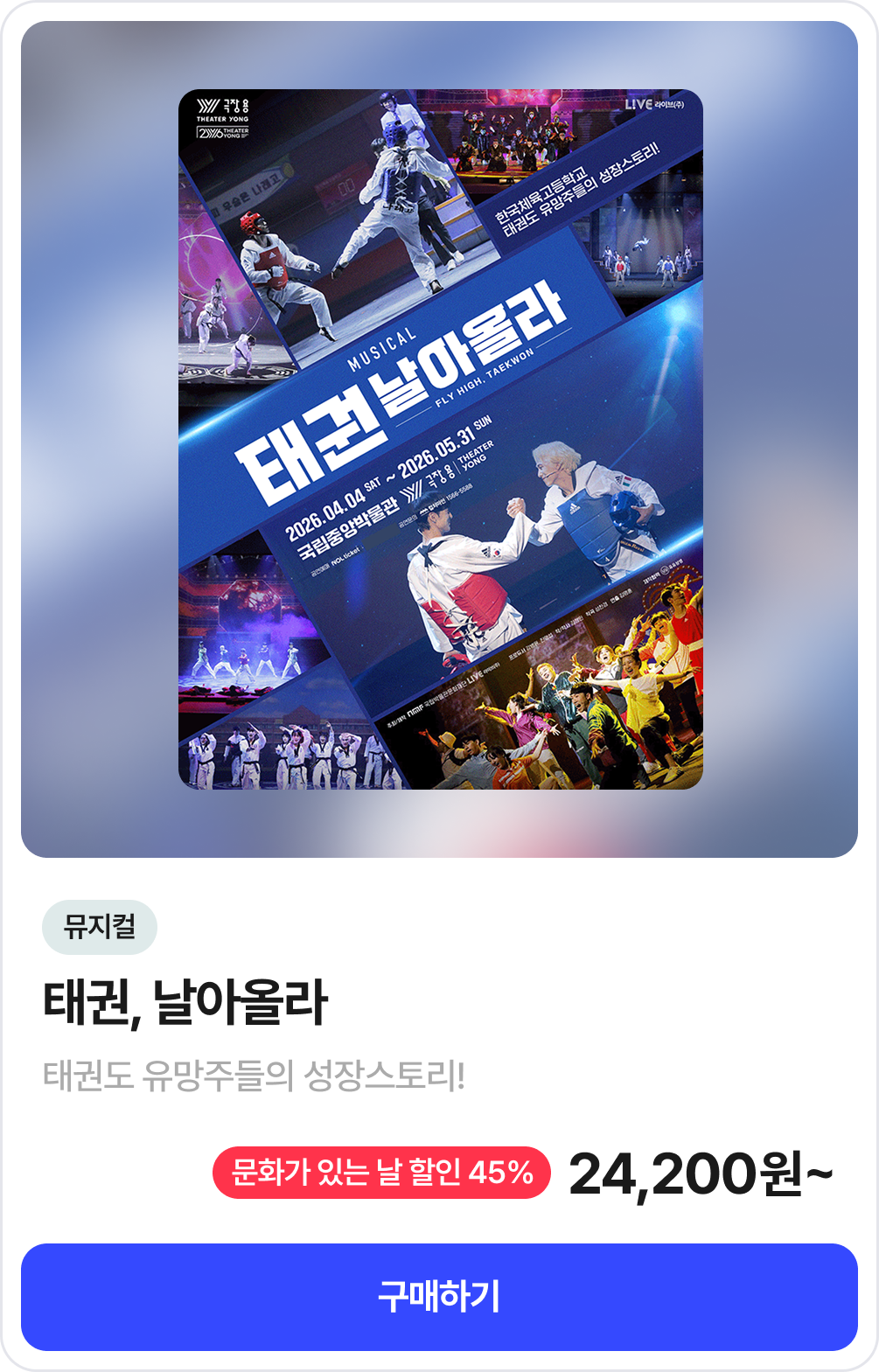Image resolution: width=879 pixels, height=1372 pixels.
Task: Open the 태권, 날아올라 musical poster
Action: pyautogui.click(x=440, y=439)
